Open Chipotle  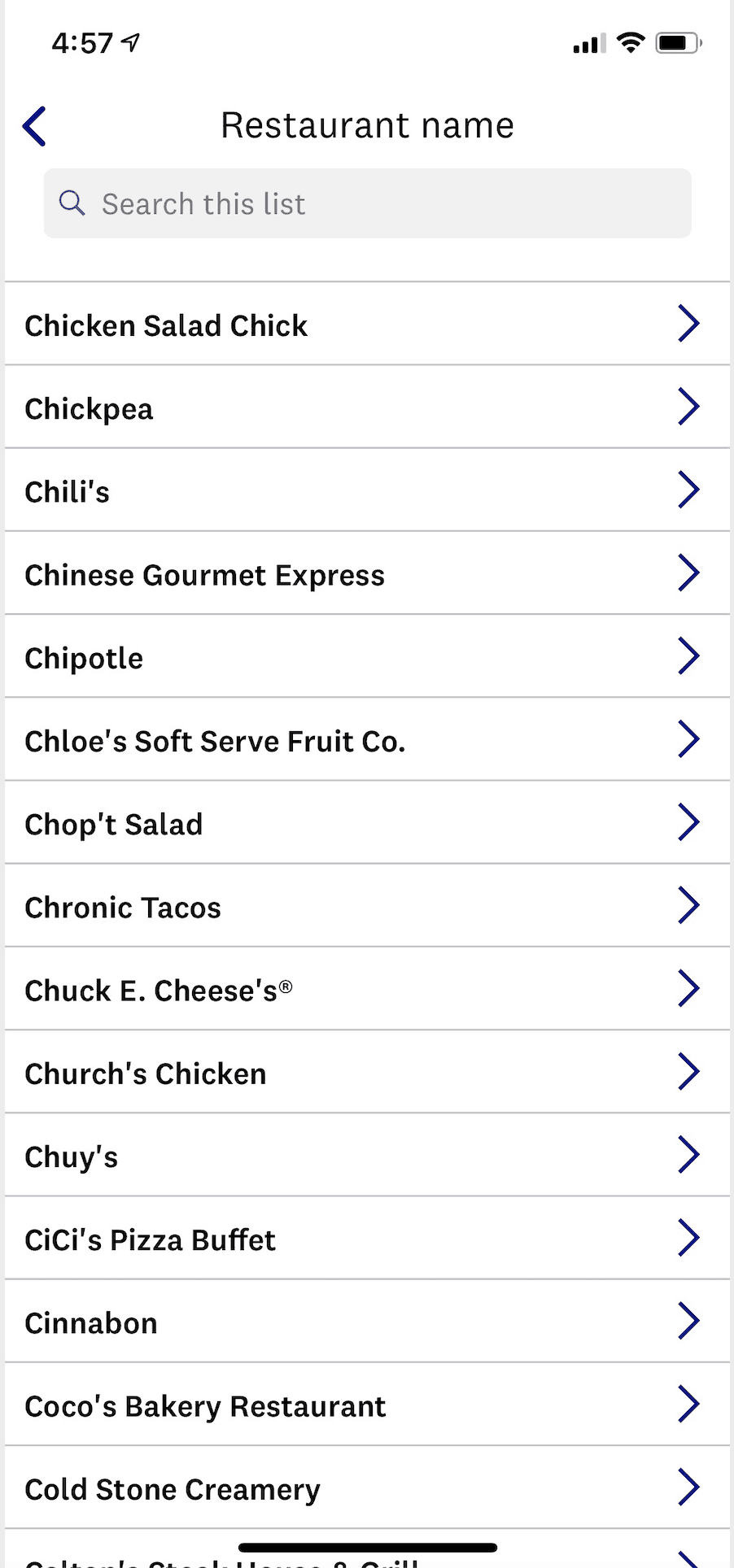[x=367, y=657]
